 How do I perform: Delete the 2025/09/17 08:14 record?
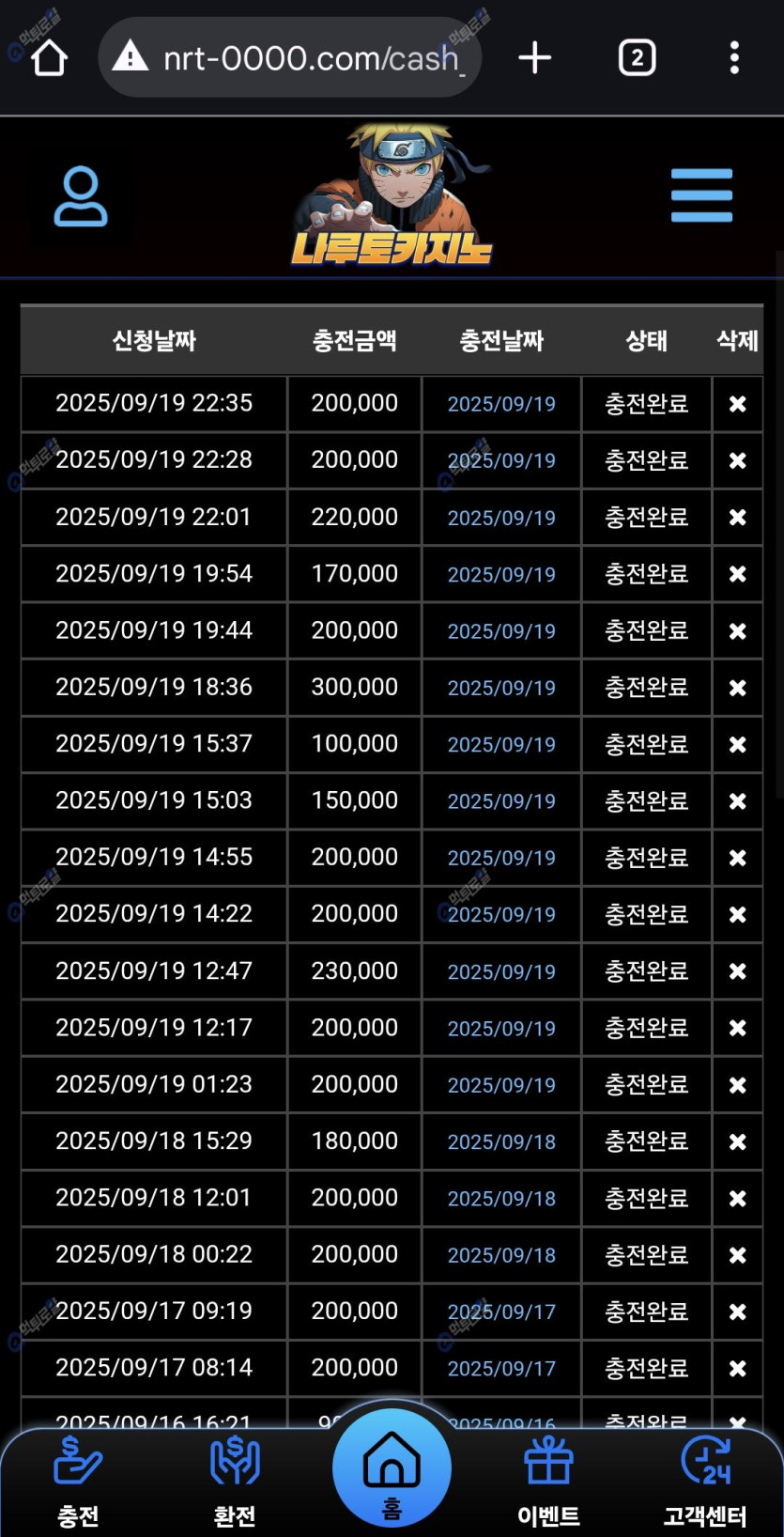[x=738, y=1368]
